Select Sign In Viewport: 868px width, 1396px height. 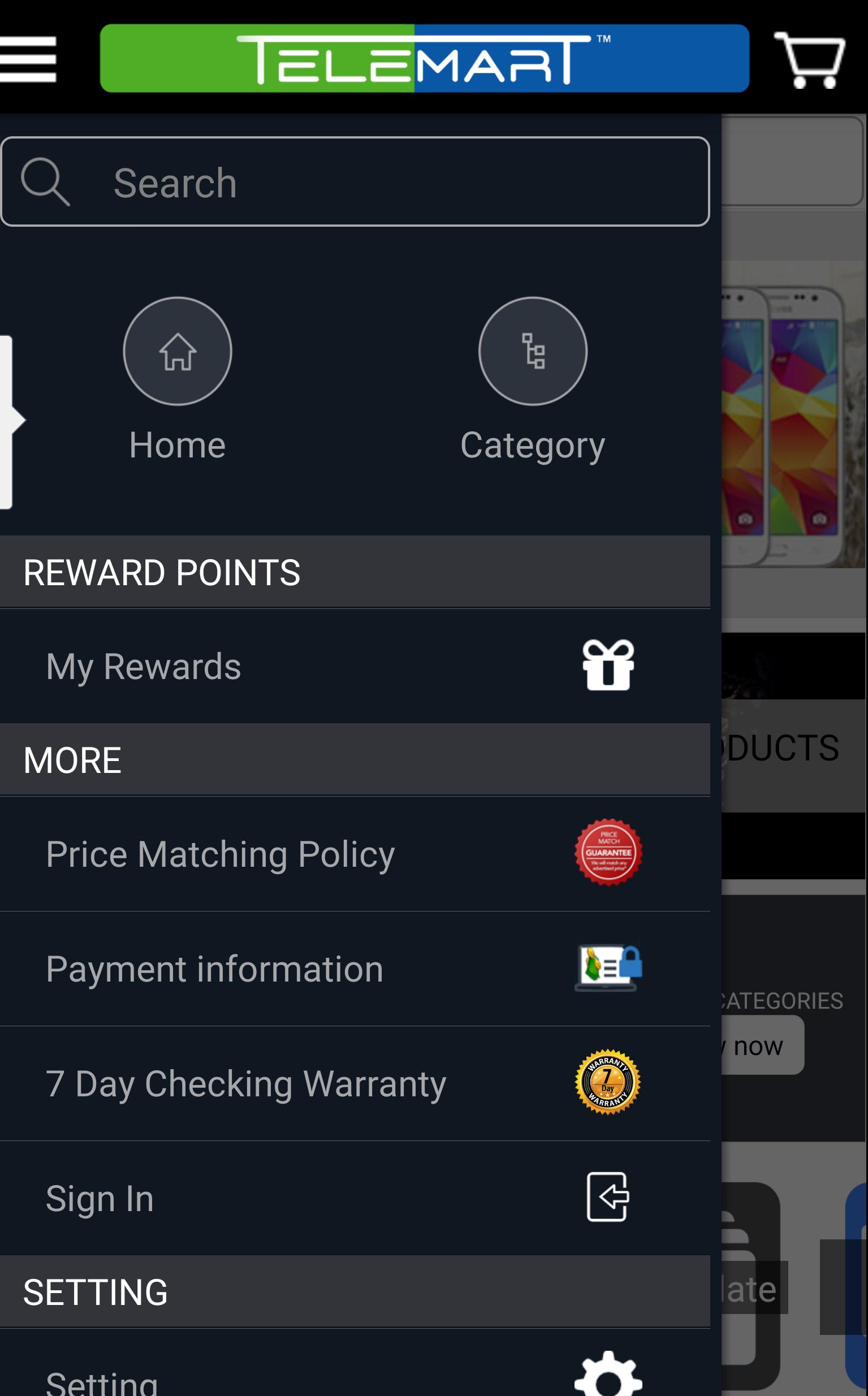(355, 1198)
